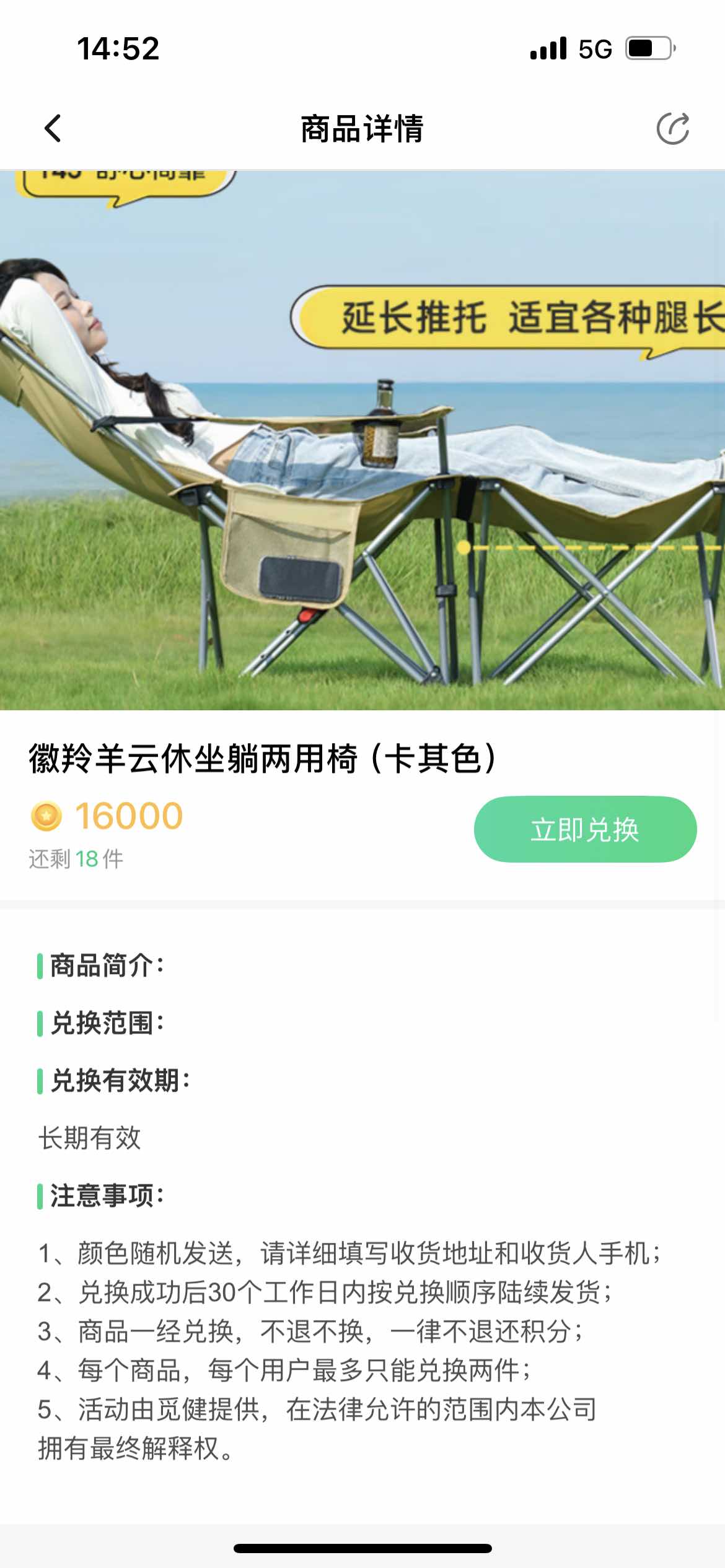Share this product via the share icon

coord(672,129)
